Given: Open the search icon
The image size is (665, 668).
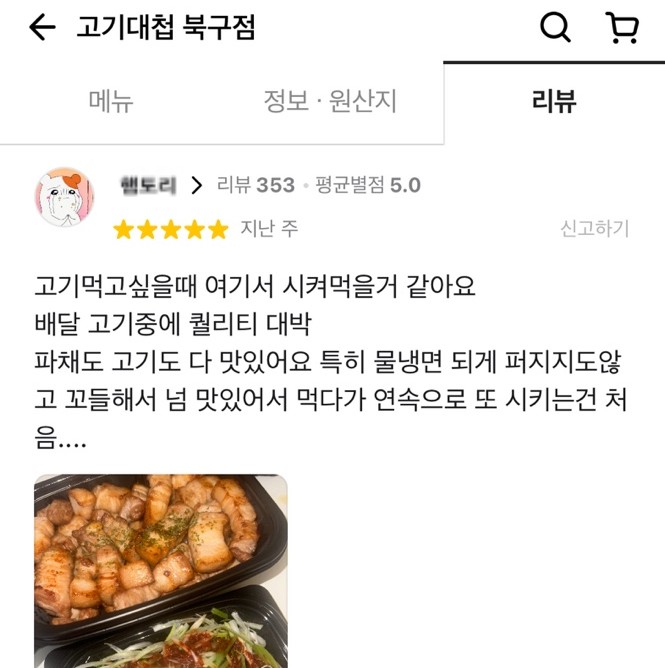Looking at the screenshot, I should [555, 28].
